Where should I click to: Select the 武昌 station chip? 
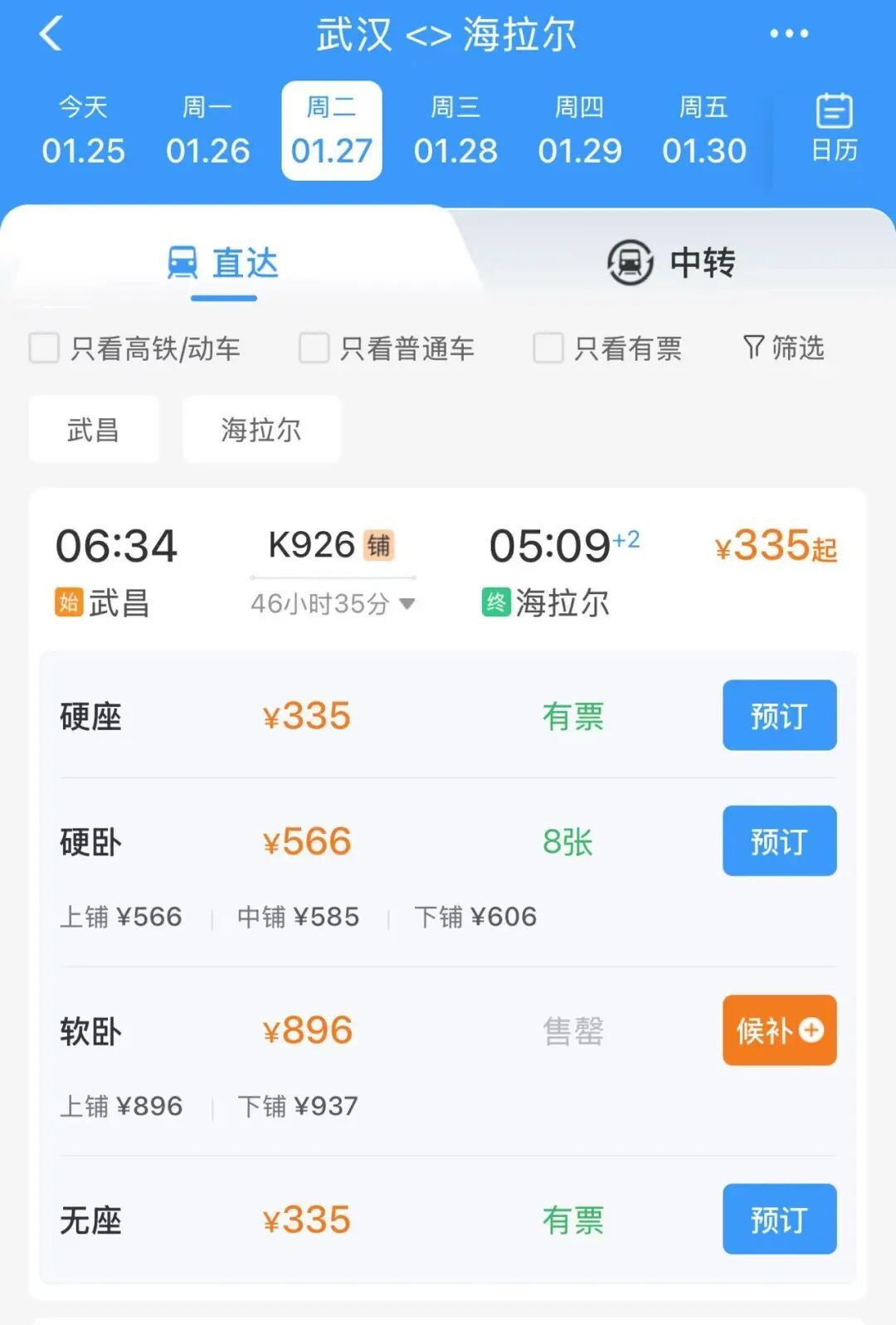[93, 429]
